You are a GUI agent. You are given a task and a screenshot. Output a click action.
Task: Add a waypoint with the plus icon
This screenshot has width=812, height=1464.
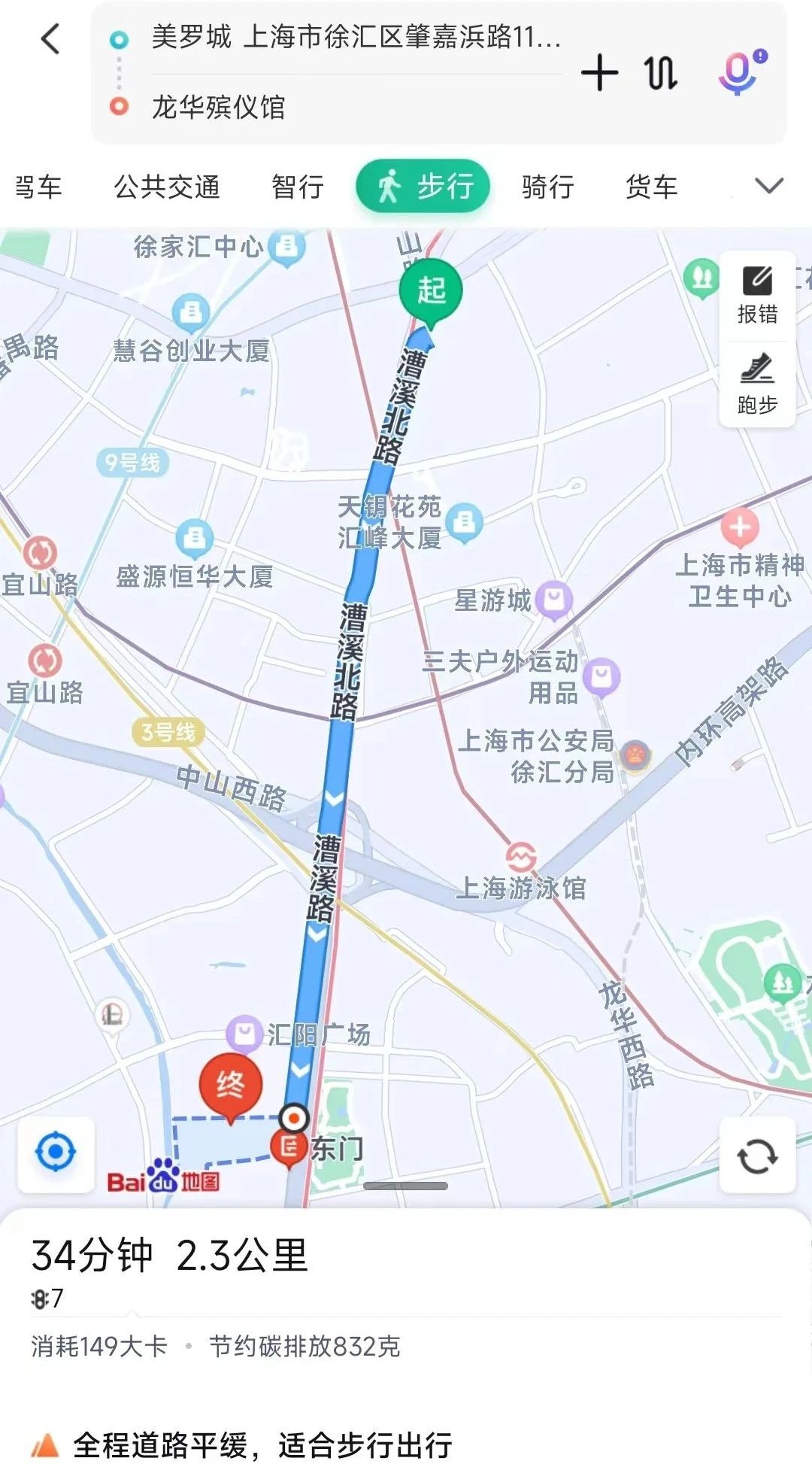599,73
